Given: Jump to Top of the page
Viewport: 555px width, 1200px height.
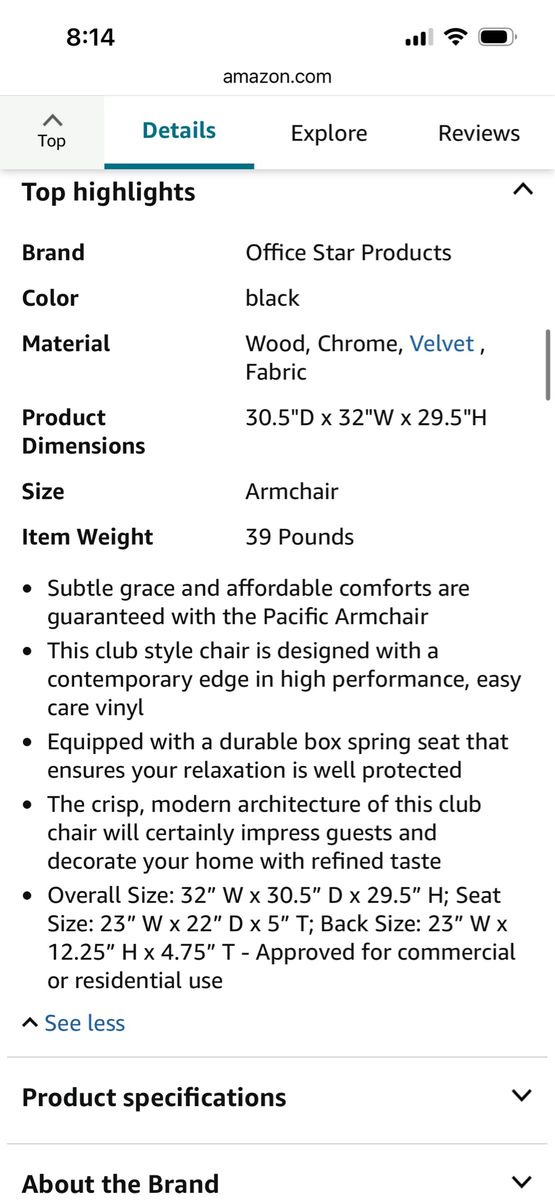Looking at the screenshot, I should [51, 132].
